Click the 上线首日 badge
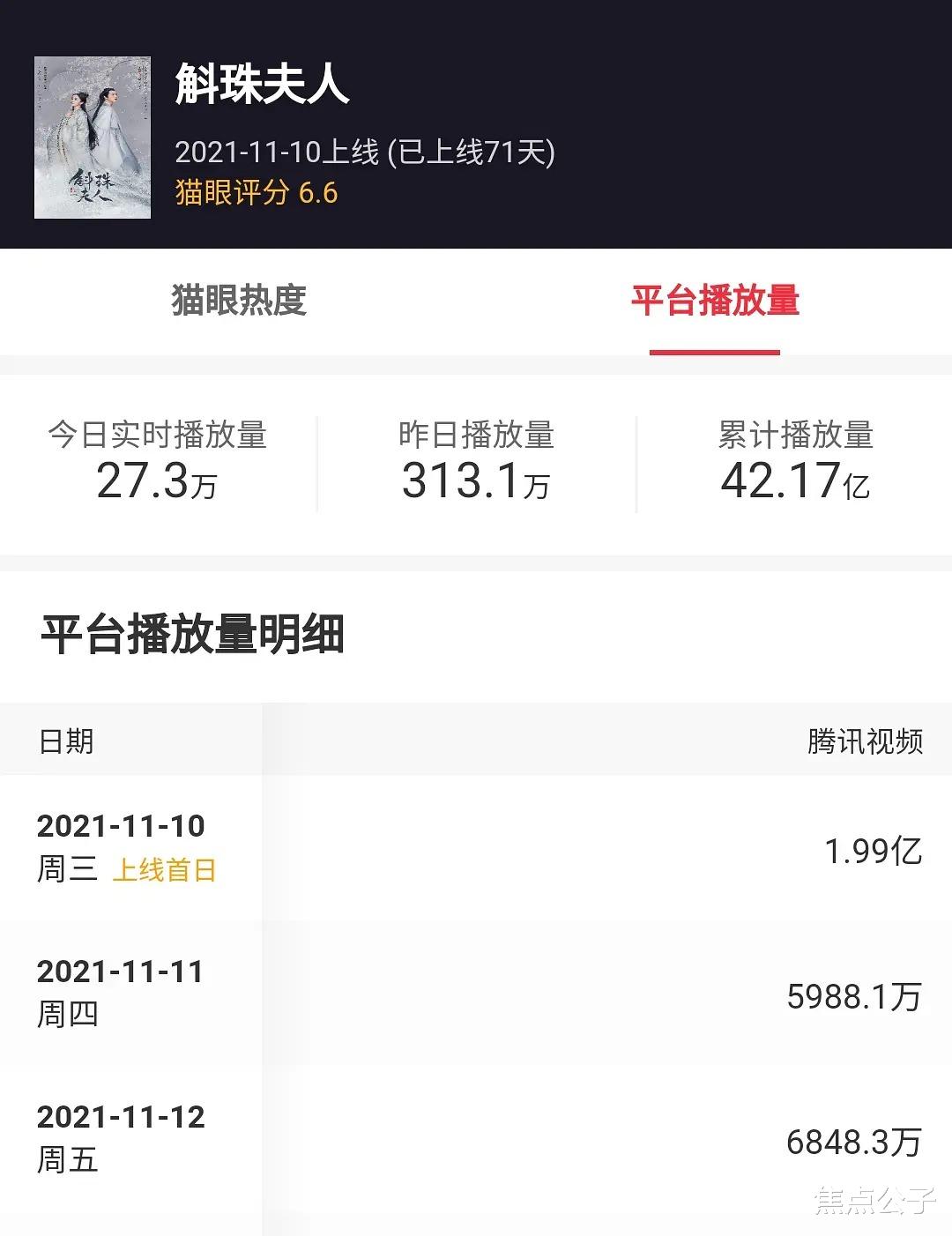This screenshot has width=952, height=1236. click(163, 869)
